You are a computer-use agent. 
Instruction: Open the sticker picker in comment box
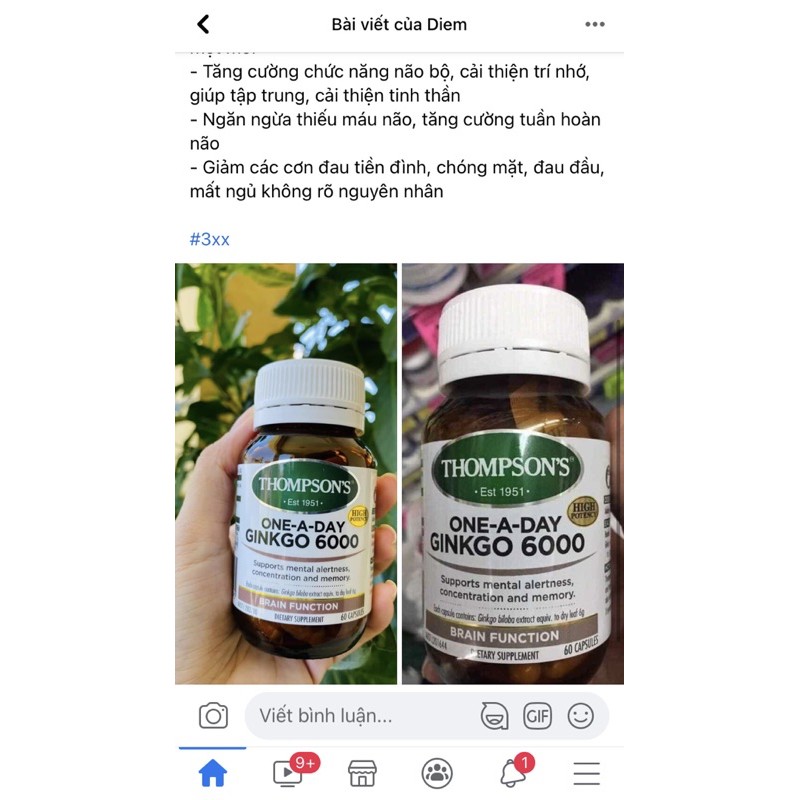pyautogui.click(x=494, y=716)
